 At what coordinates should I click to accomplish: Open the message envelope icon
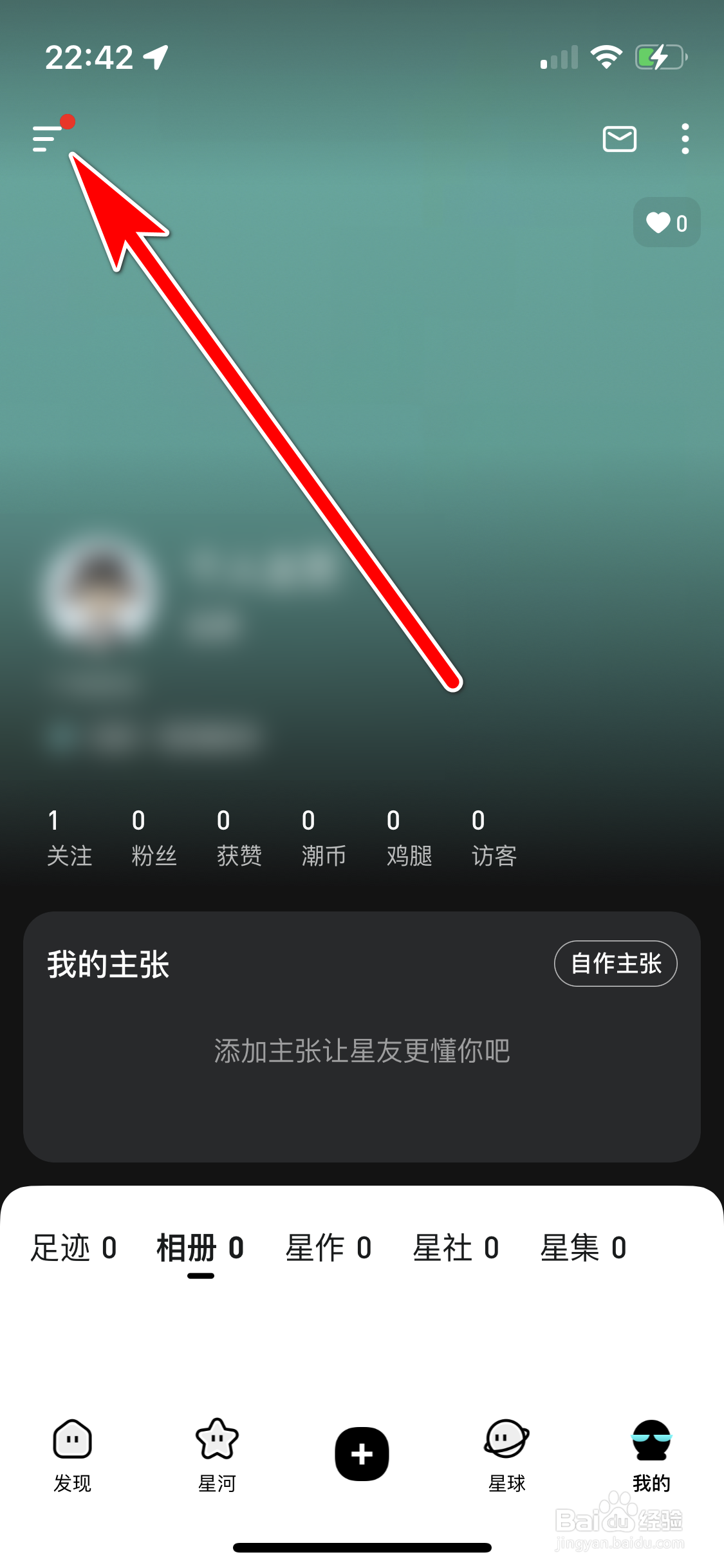(618, 139)
